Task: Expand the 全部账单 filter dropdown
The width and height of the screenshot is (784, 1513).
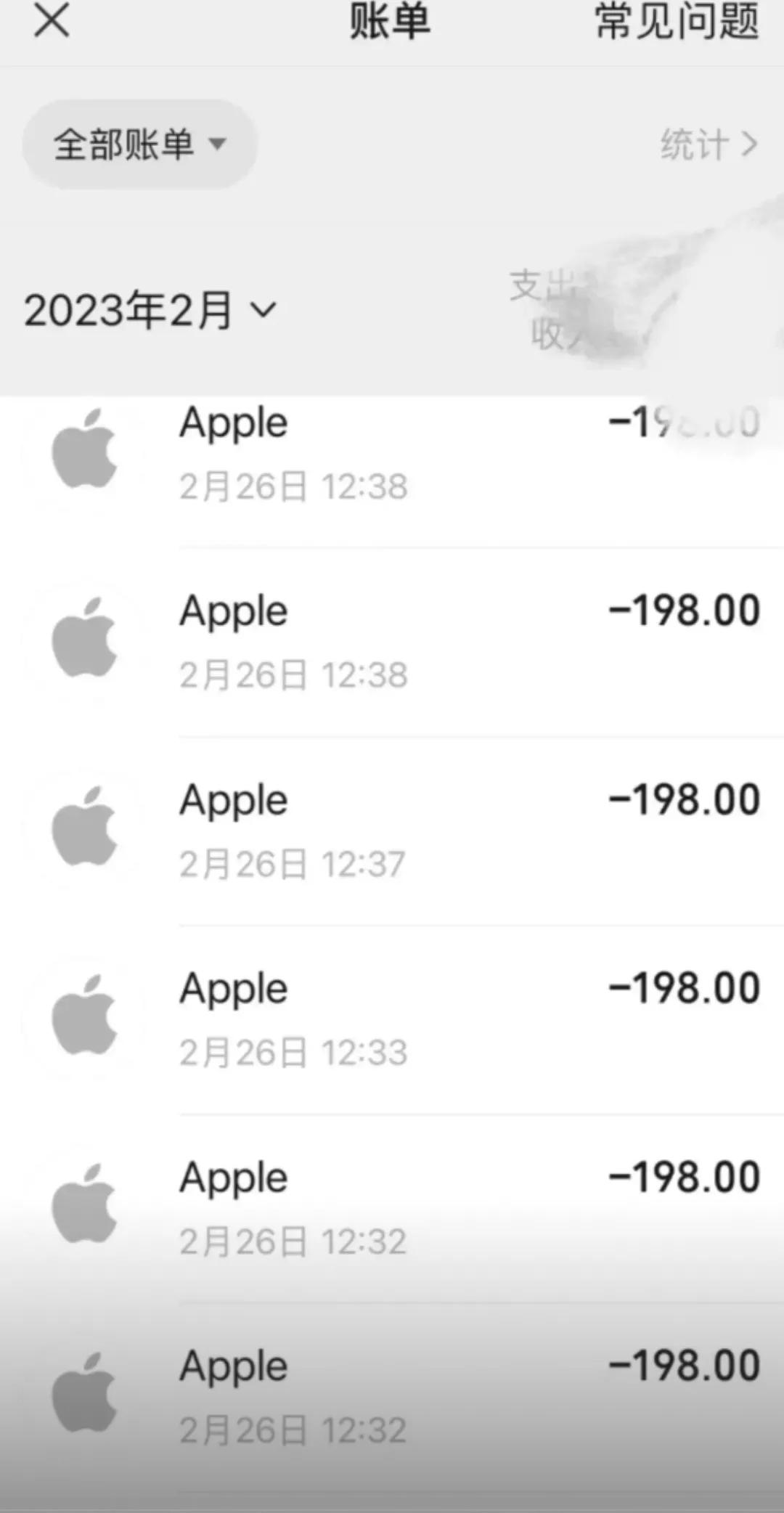Action: point(139,144)
